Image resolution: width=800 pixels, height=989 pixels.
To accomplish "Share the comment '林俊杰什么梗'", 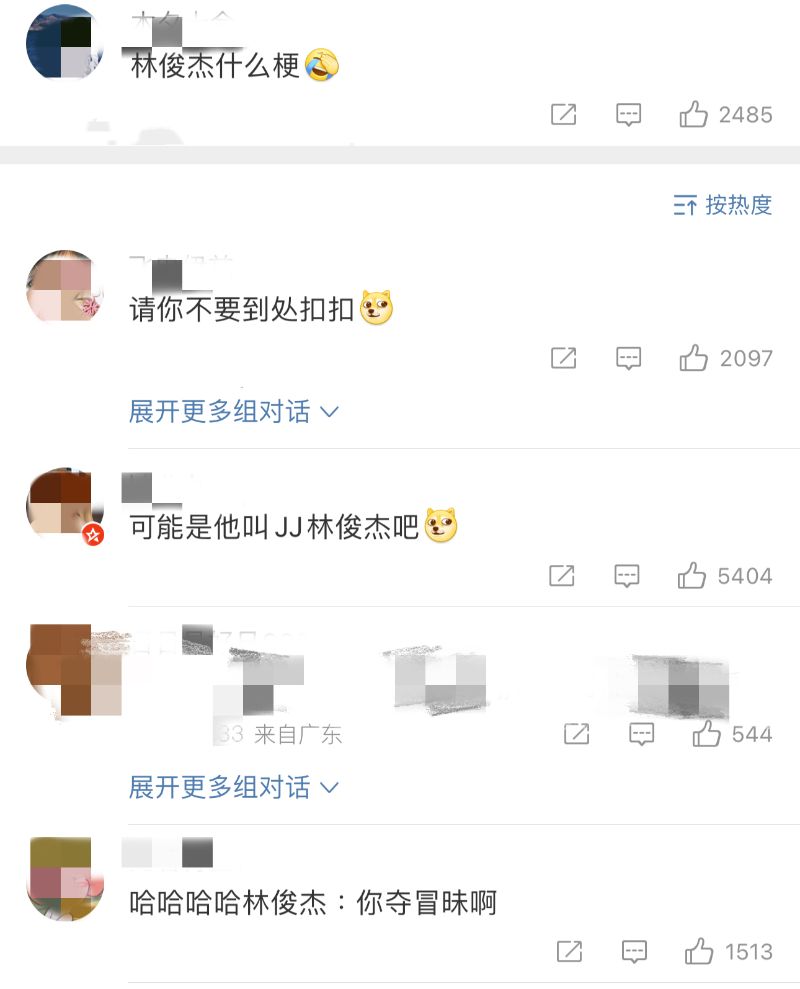I will [x=564, y=115].
